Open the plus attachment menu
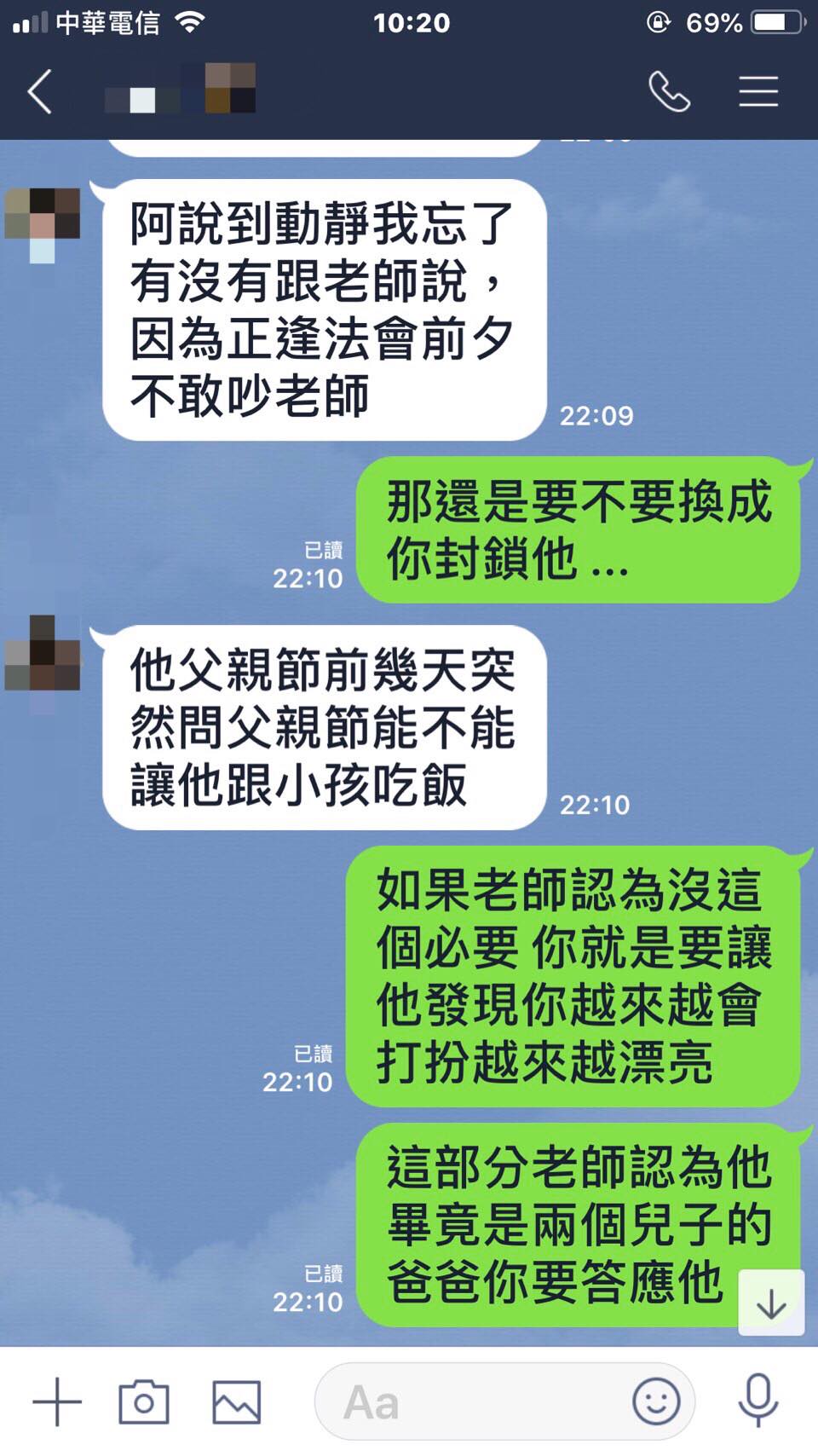This screenshot has height=1456, width=818. [57, 1401]
